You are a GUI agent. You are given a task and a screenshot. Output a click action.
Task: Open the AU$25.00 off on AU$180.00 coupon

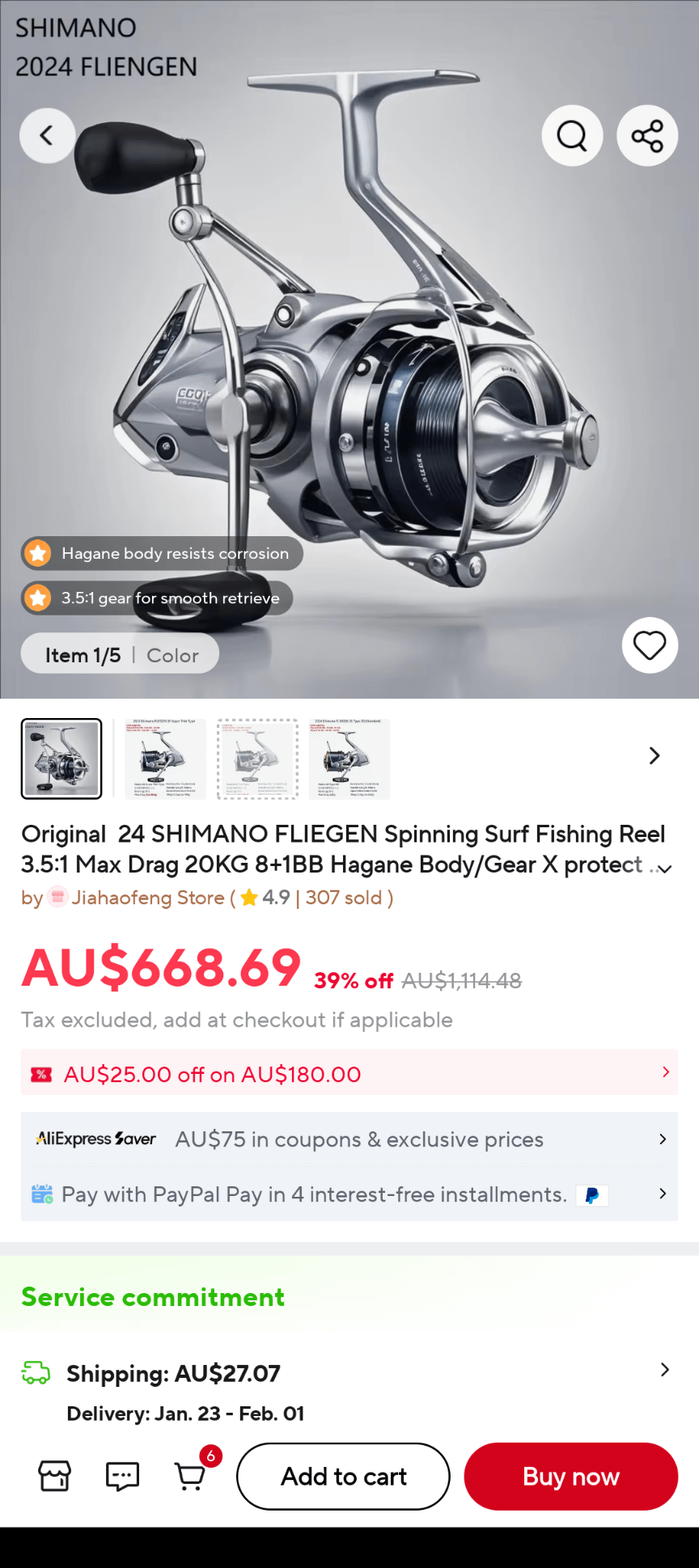[349, 1073]
